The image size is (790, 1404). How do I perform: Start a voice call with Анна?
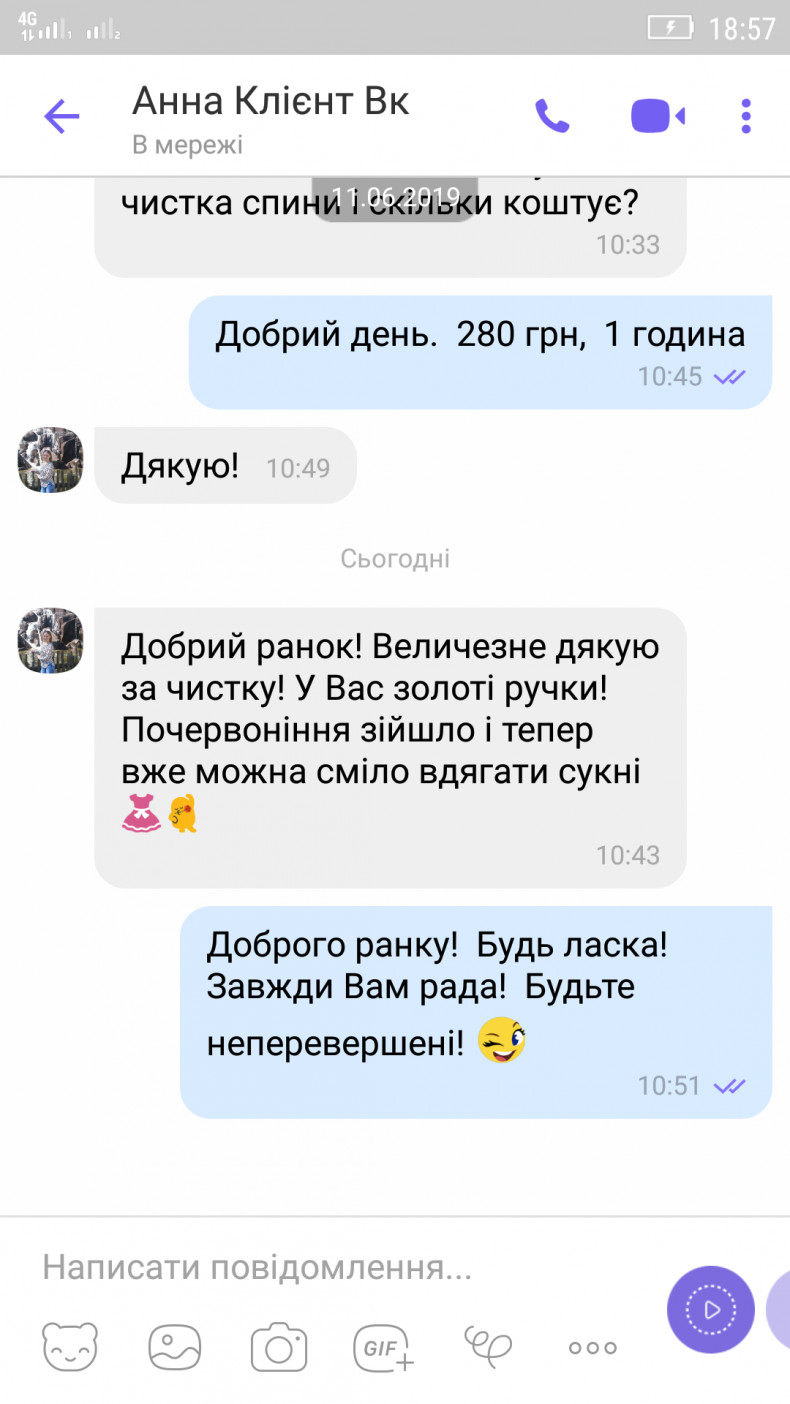552,117
